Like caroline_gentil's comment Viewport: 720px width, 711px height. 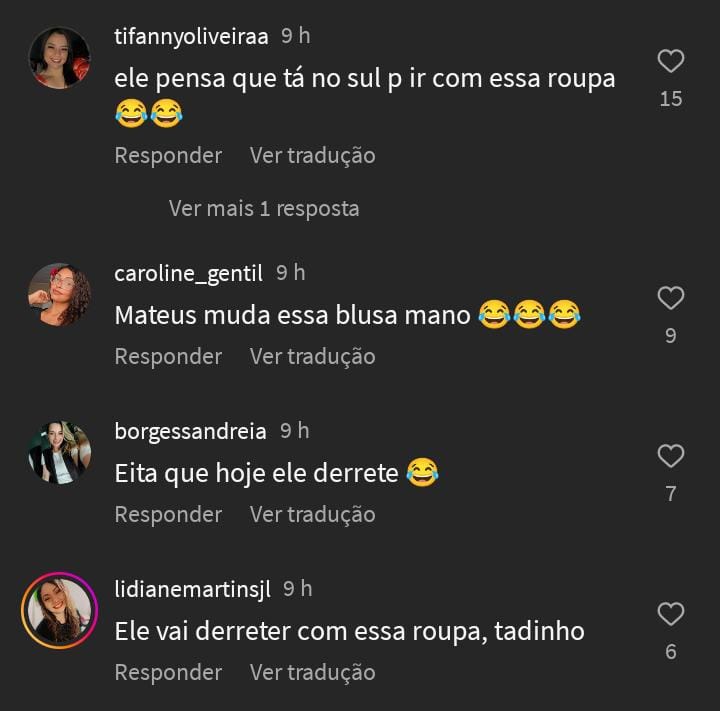pyautogui.click(x=670, y=298)
